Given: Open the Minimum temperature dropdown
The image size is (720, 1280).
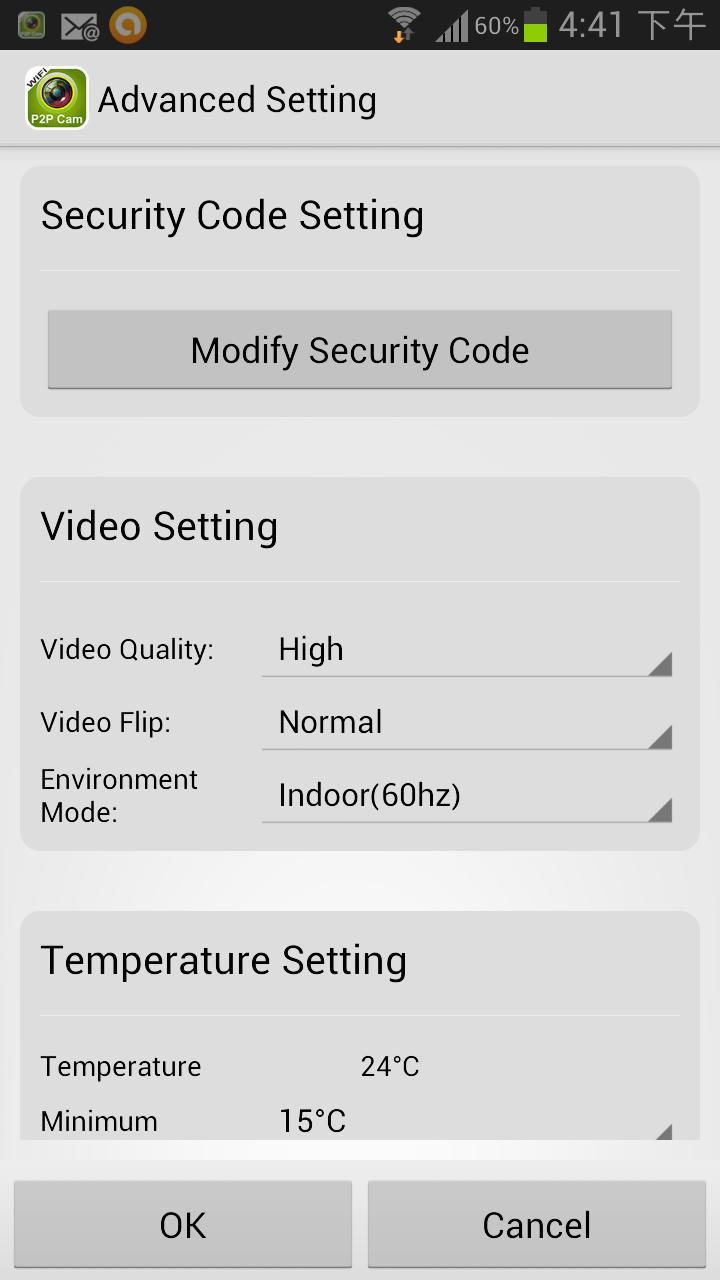Looking at the screenshot, I should coord(466,1121).
